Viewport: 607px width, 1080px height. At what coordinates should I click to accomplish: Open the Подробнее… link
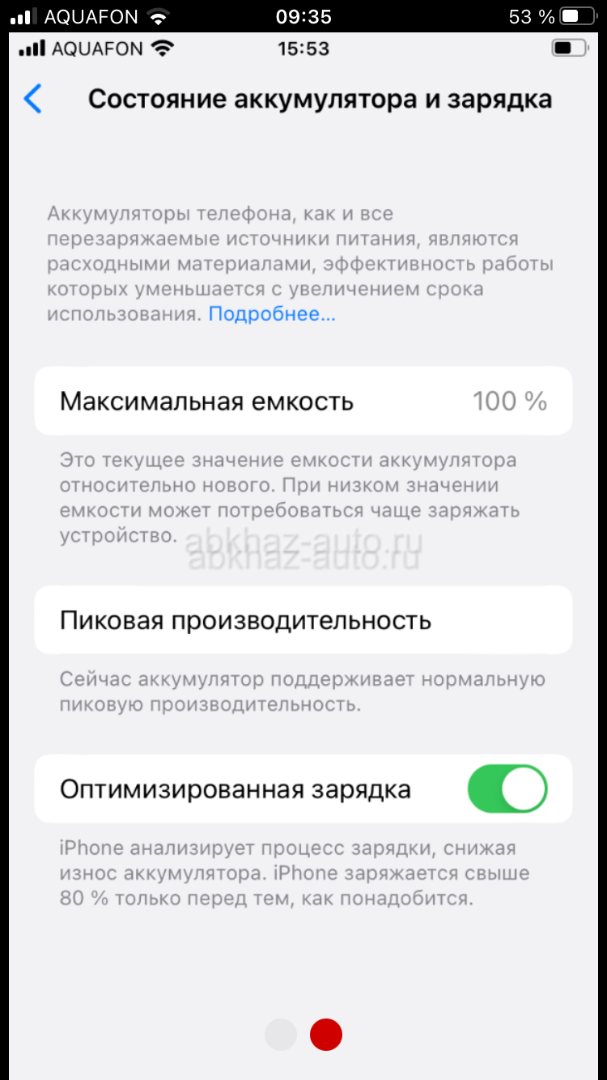click(x=271, y=314)
